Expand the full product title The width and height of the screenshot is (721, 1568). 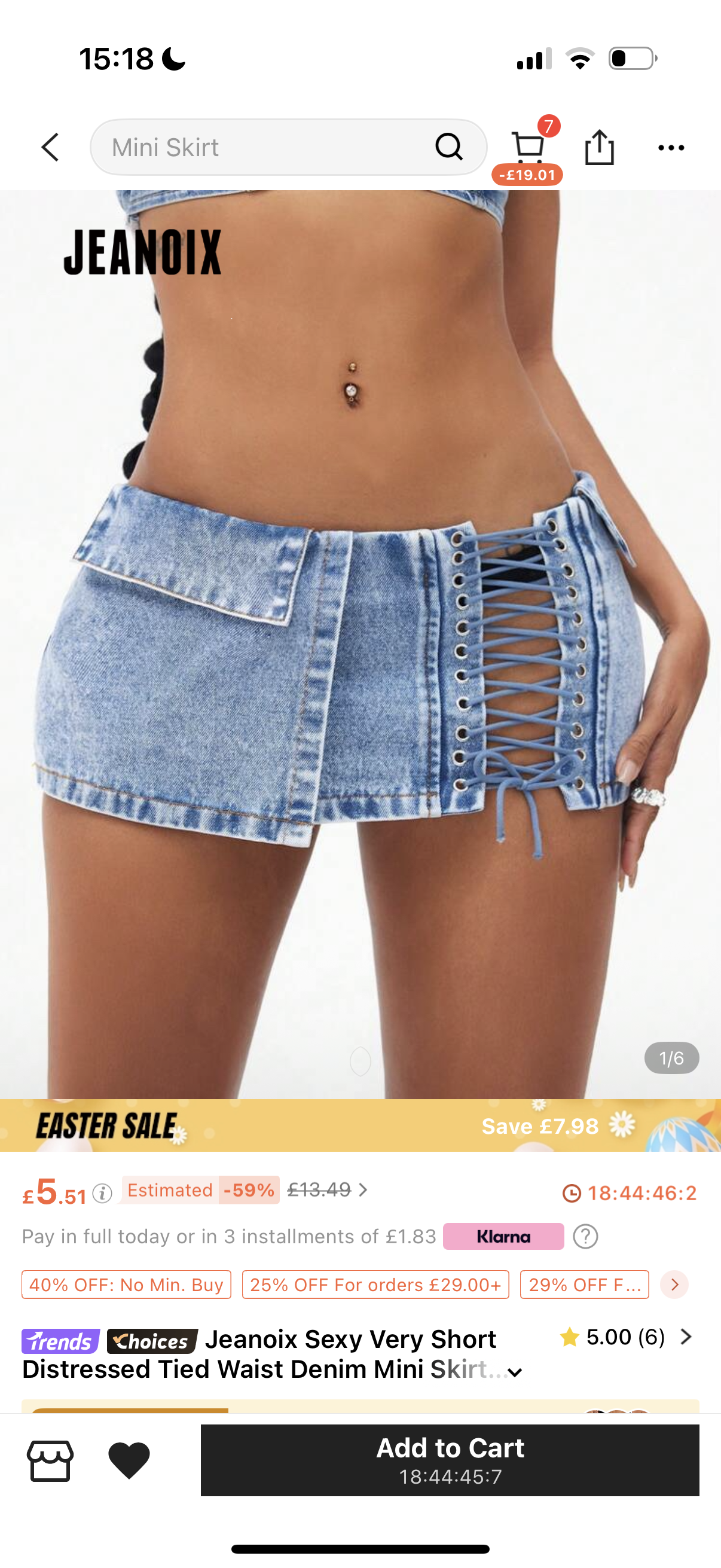point(515,1372)
